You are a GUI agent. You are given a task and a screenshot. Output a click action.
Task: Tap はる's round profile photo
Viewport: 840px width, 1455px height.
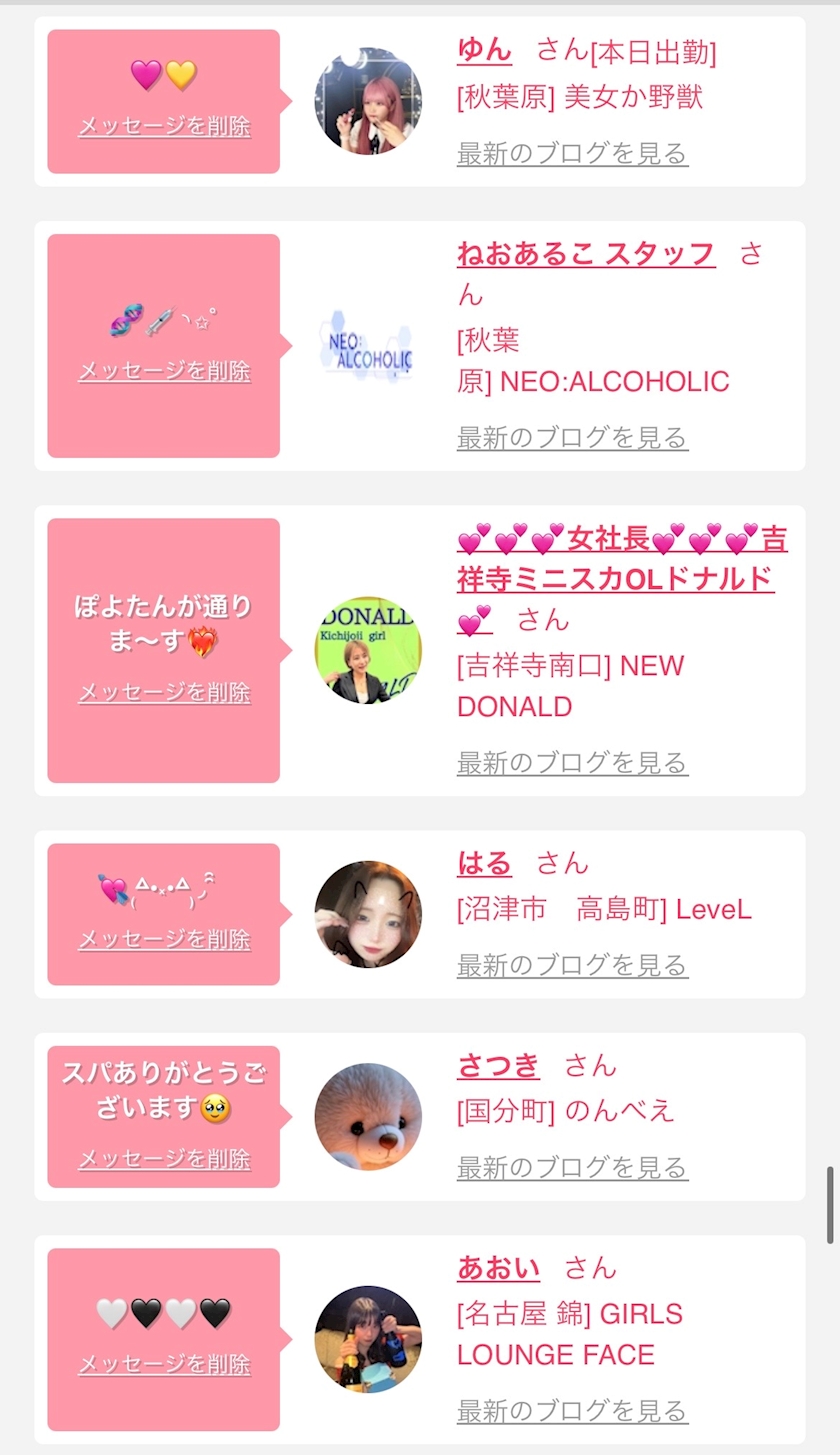tap(368, 914)
